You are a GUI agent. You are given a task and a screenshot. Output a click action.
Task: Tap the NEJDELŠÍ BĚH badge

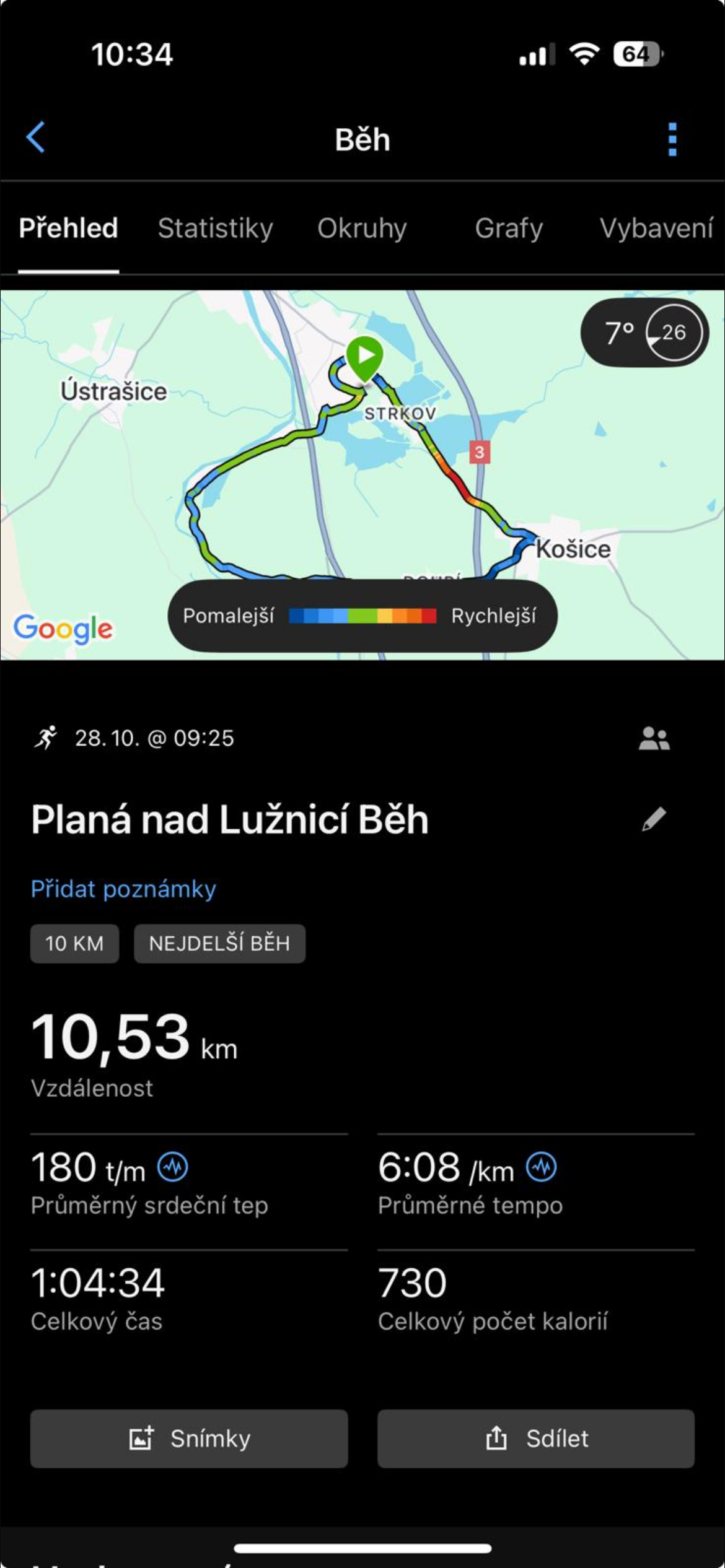coord(219,944)
